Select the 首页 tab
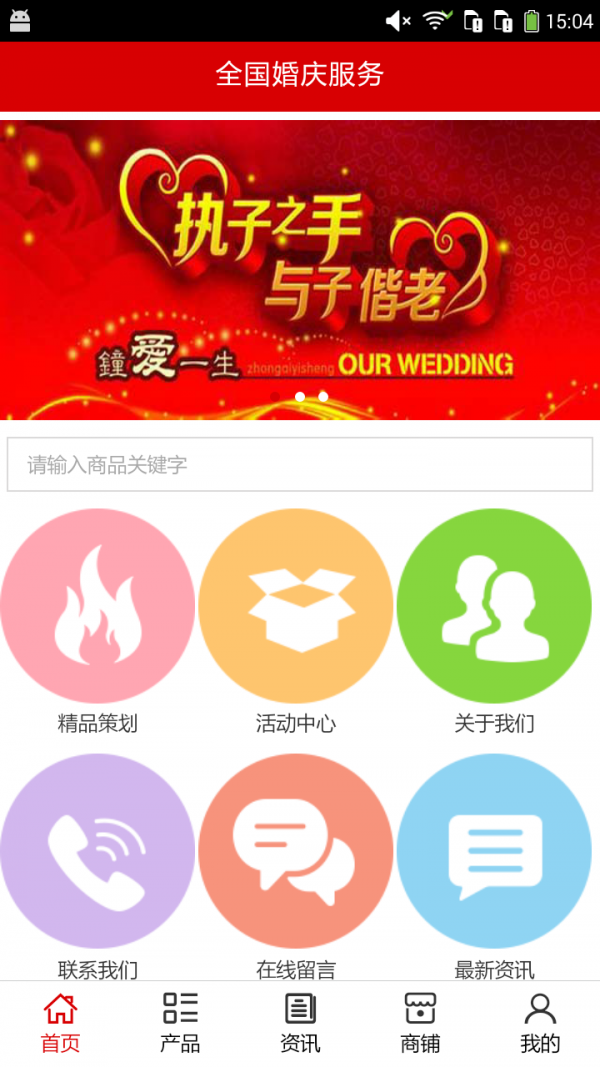600x1067 pixels. click(60, 1023)
